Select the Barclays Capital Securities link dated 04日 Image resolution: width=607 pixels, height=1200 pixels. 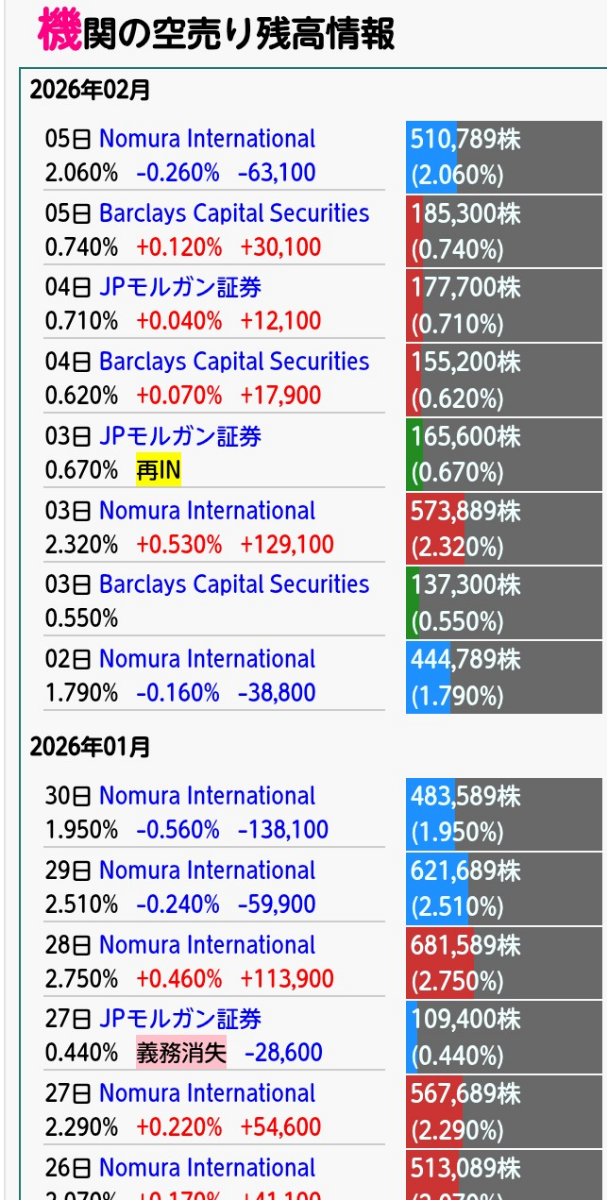click(234, 362)
